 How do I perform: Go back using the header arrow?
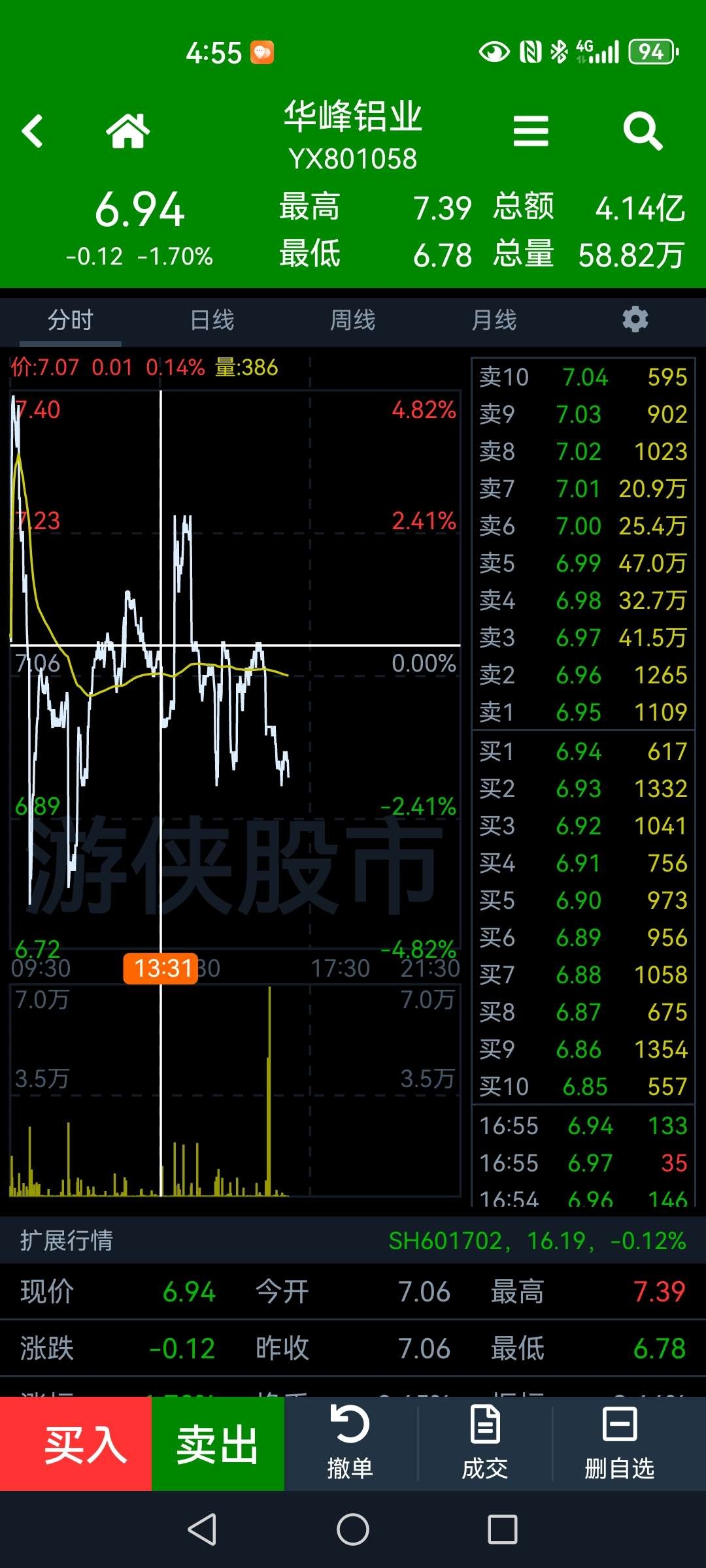[33, 131]
